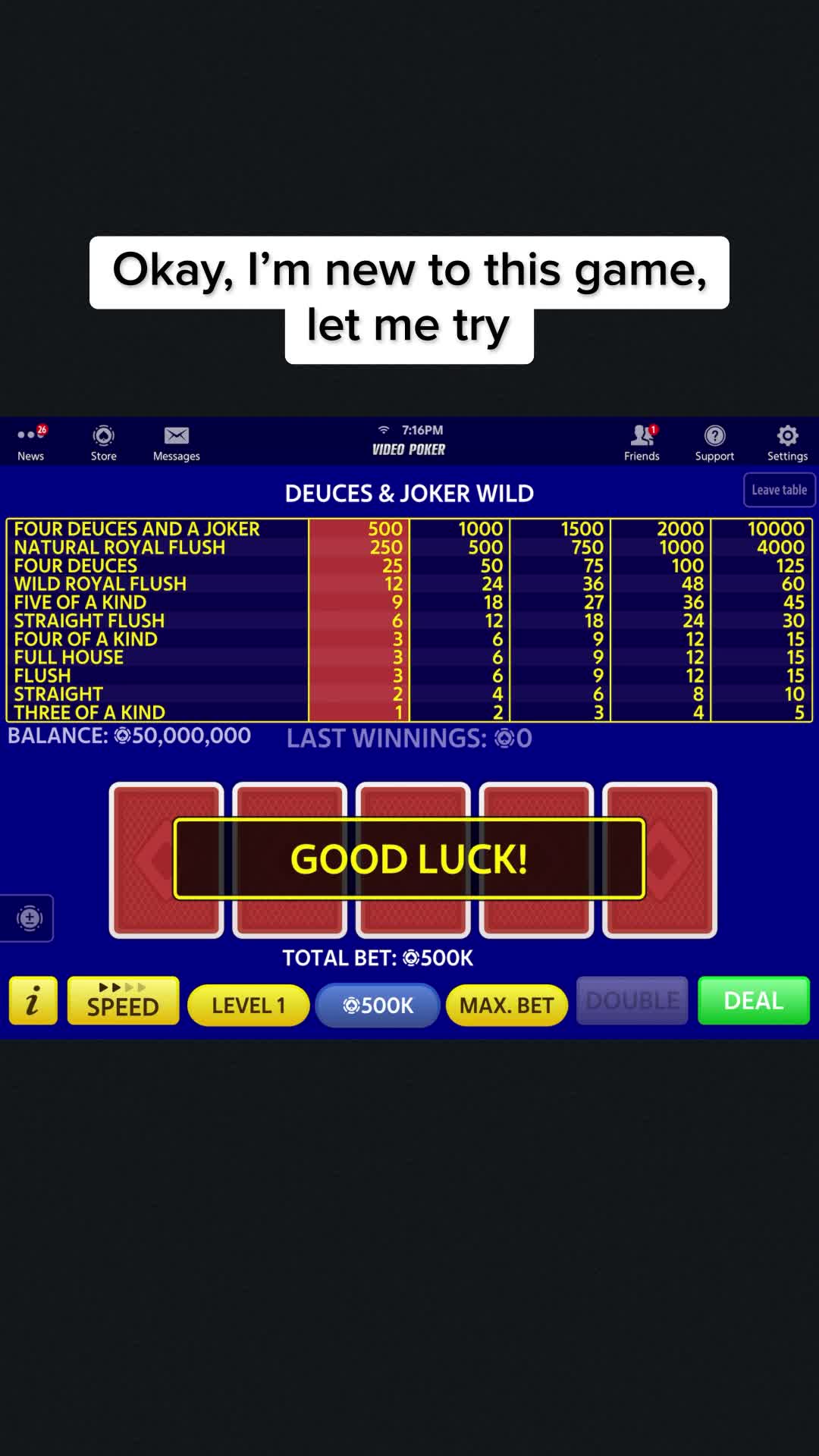
Task: Open Messages inbox
Action: [x=176, y=443]
